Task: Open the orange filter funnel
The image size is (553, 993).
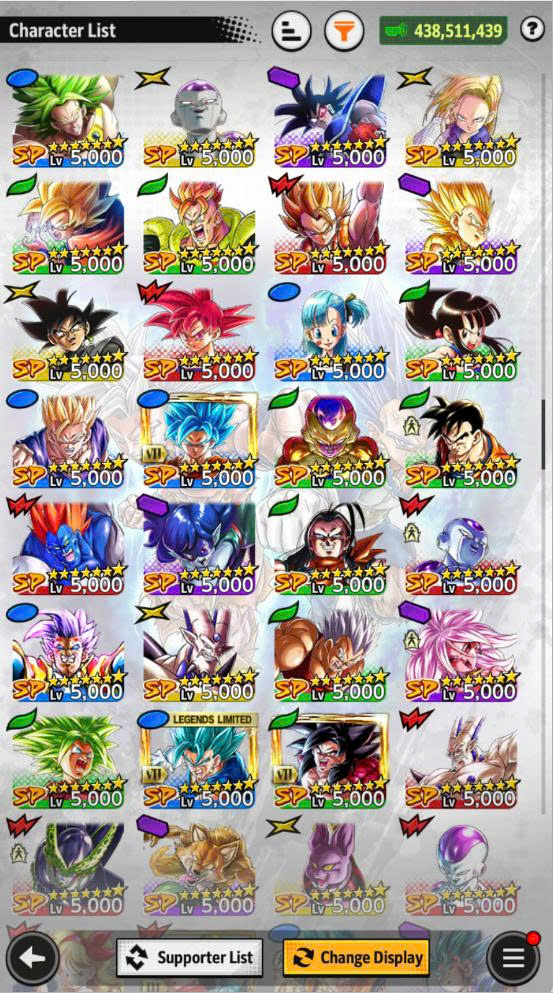Action: [344, 30]
